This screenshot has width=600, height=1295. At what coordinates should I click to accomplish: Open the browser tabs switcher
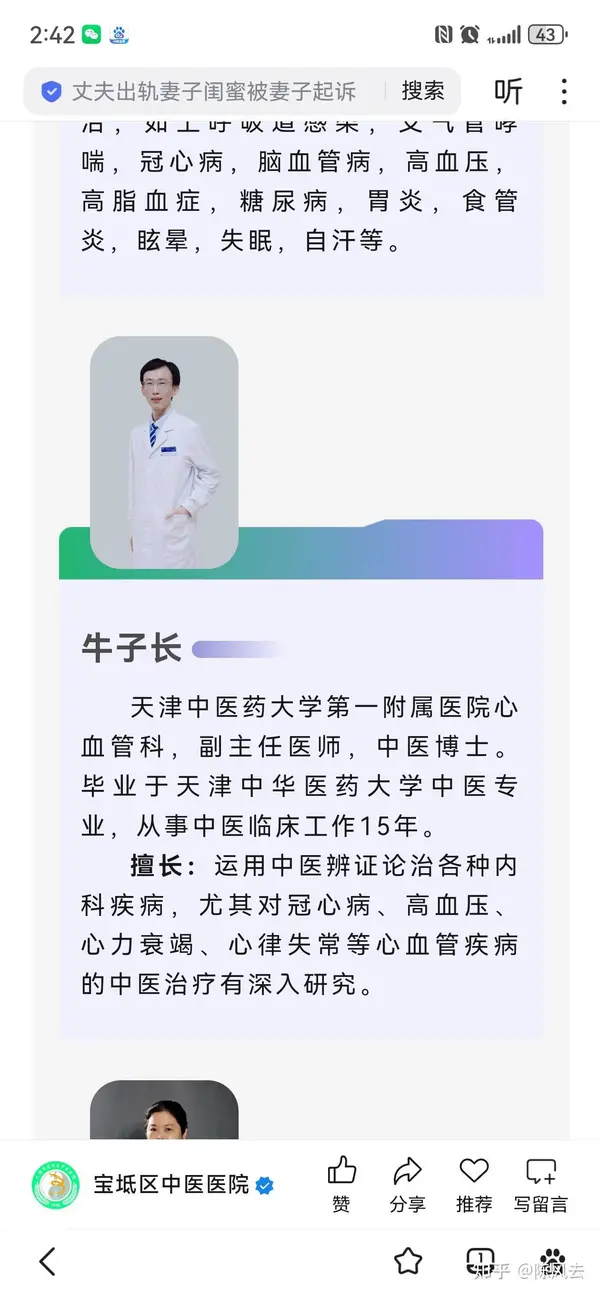click(480, 1260)
